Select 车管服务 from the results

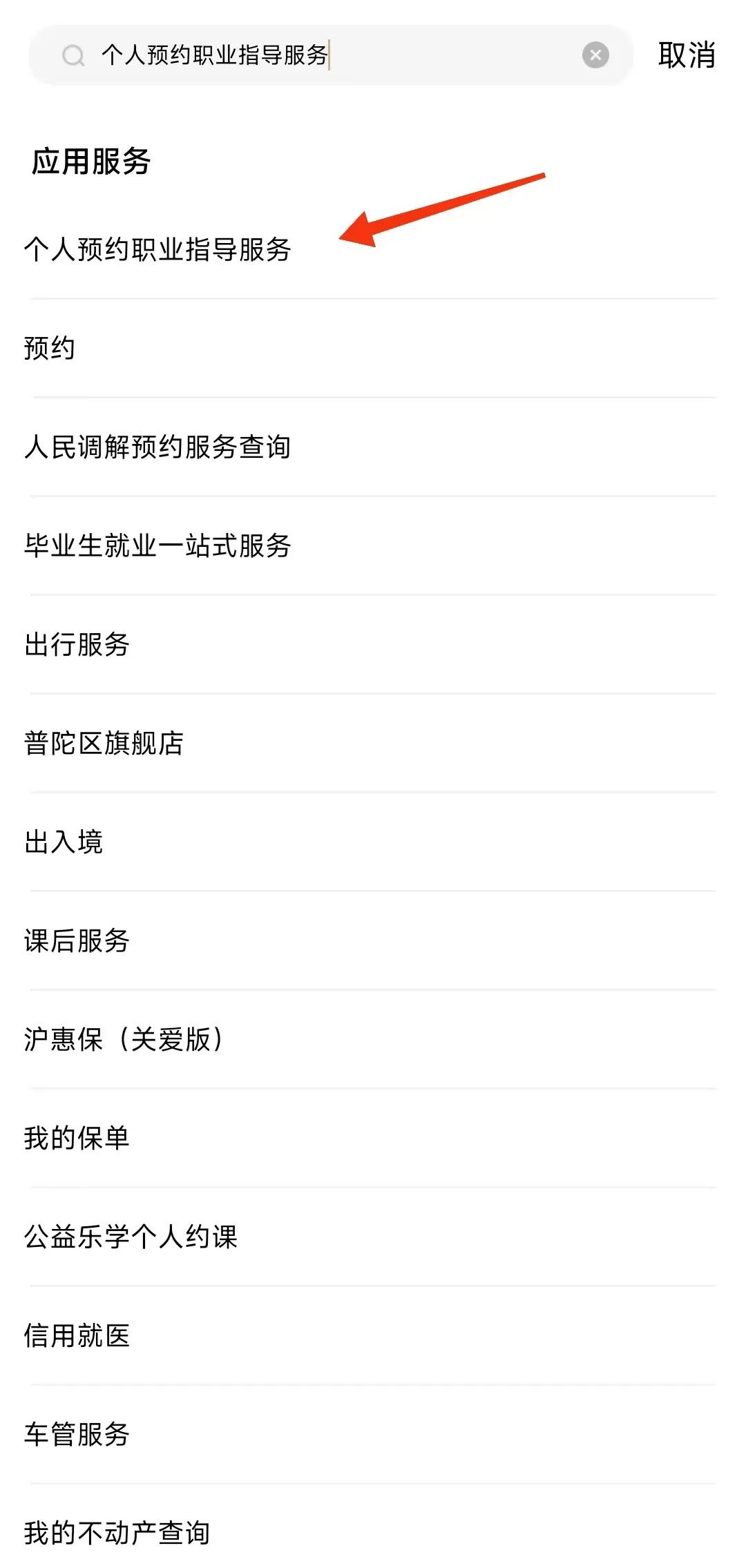click(78, 1435)
